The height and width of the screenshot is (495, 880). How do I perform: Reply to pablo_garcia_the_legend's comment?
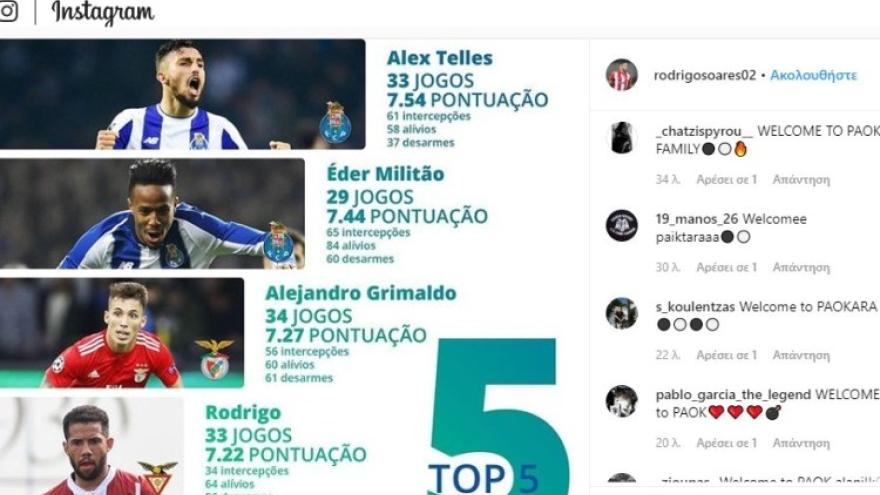[801, 443]
